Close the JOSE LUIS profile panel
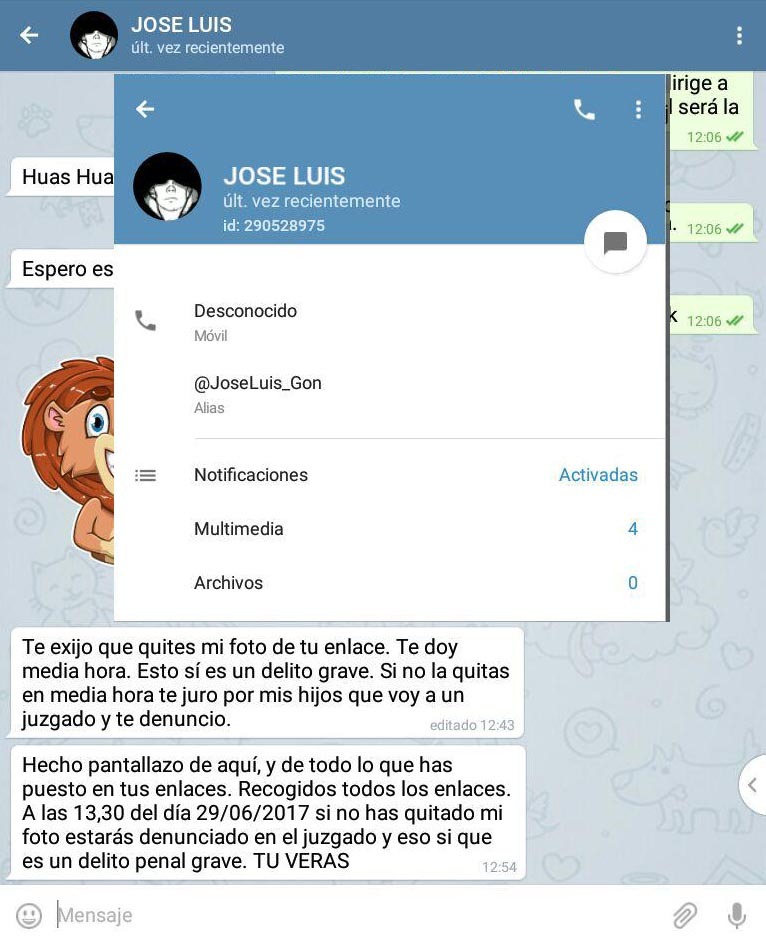This screenshot has width=766, height=940. click(146, 109)
